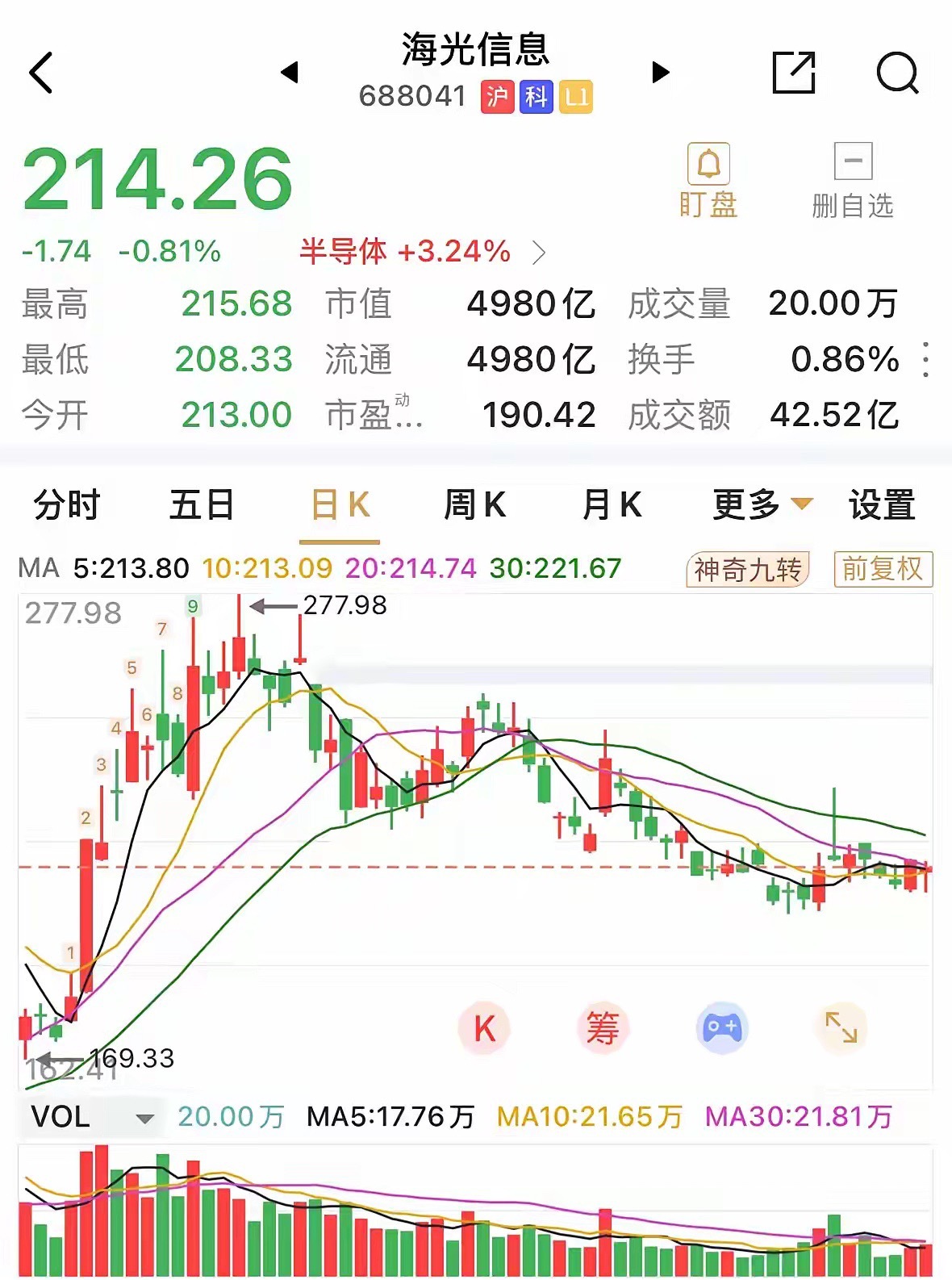Viewport: 952px width, 1280px height.
Task: Open search via the magnifier icon
Action: point(898,73)
